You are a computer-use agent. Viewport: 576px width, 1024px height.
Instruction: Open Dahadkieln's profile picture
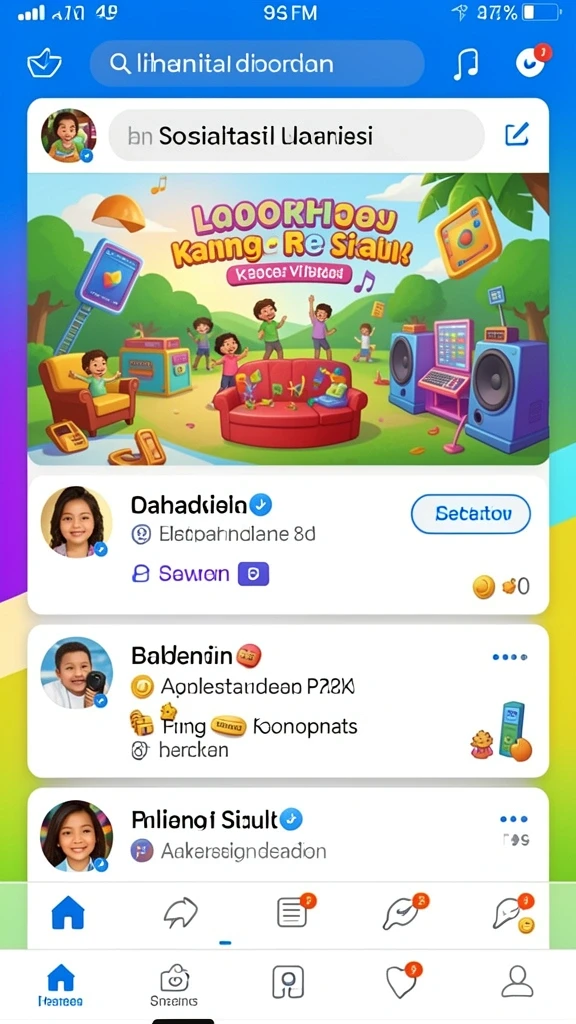[x=76, y=522]
